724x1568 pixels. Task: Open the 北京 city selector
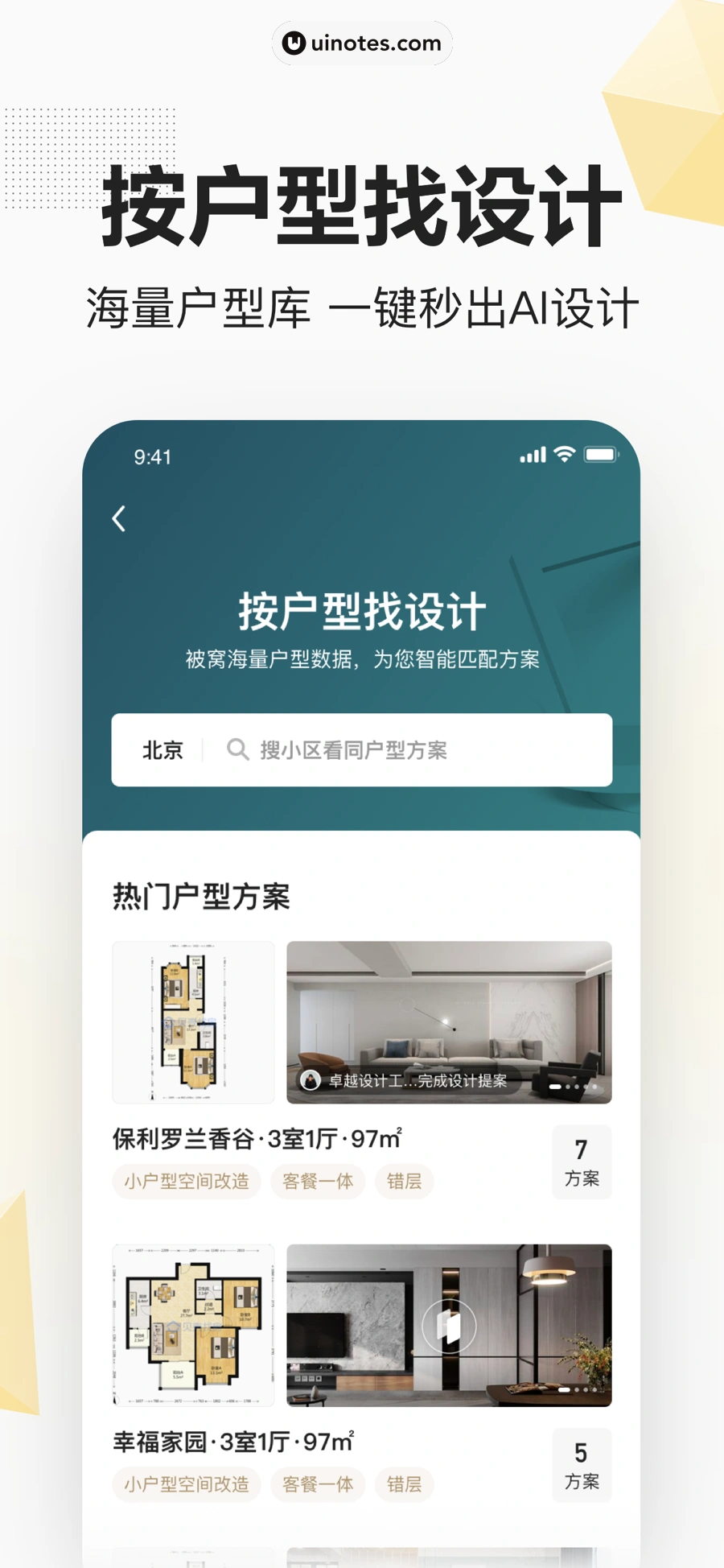pos(162,749)
